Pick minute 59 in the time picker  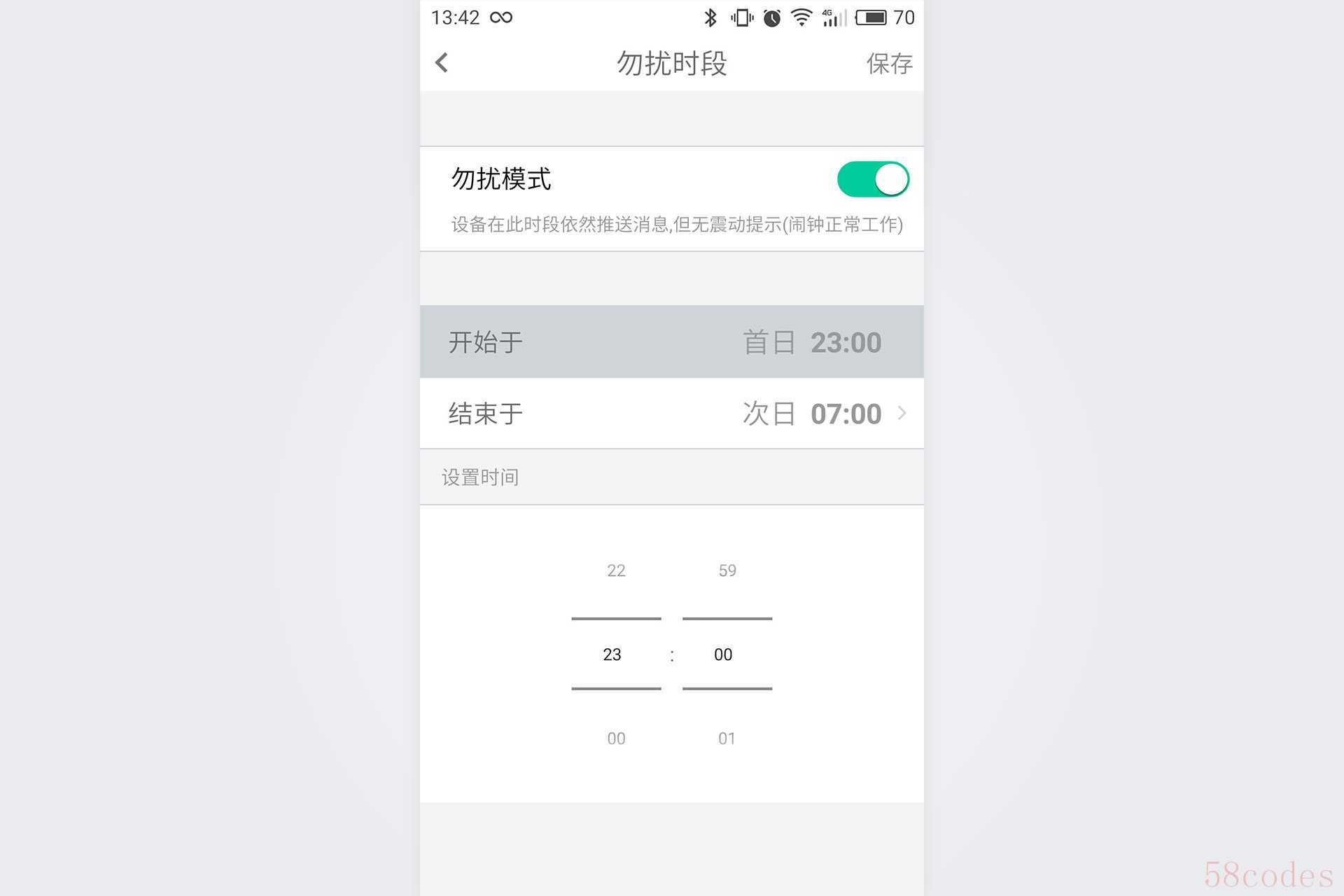coord(727,570)
